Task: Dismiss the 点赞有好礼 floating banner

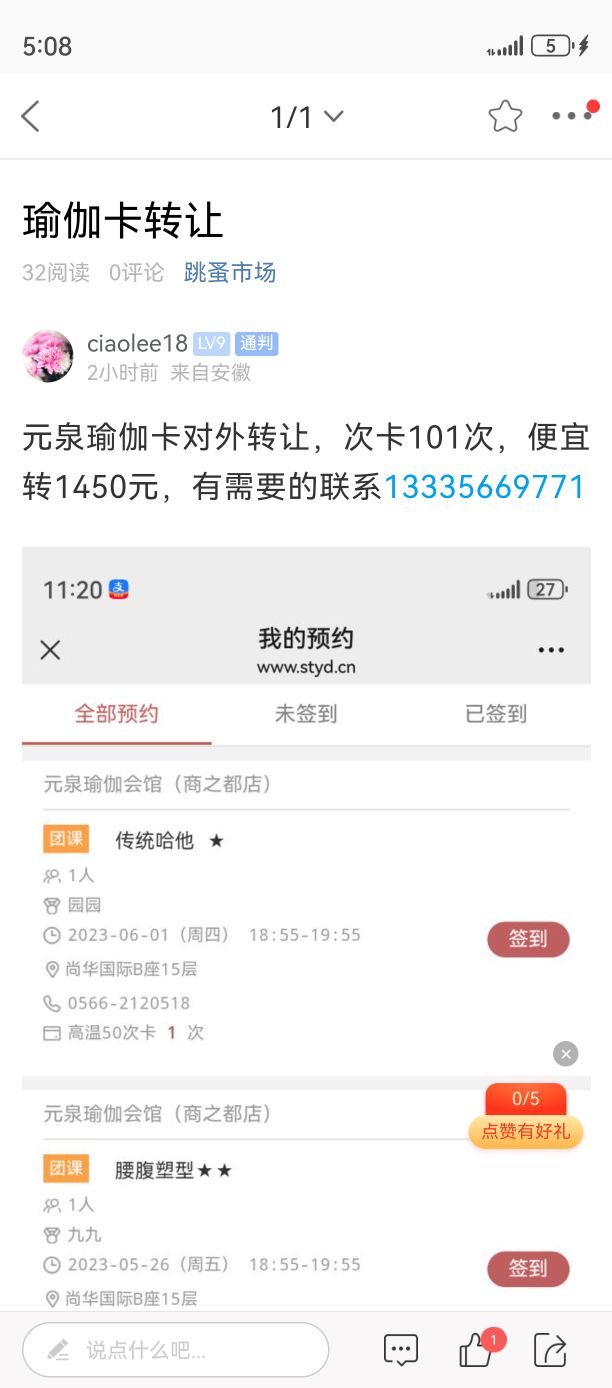Action: pyautogui.click(x=566, y=1054)
